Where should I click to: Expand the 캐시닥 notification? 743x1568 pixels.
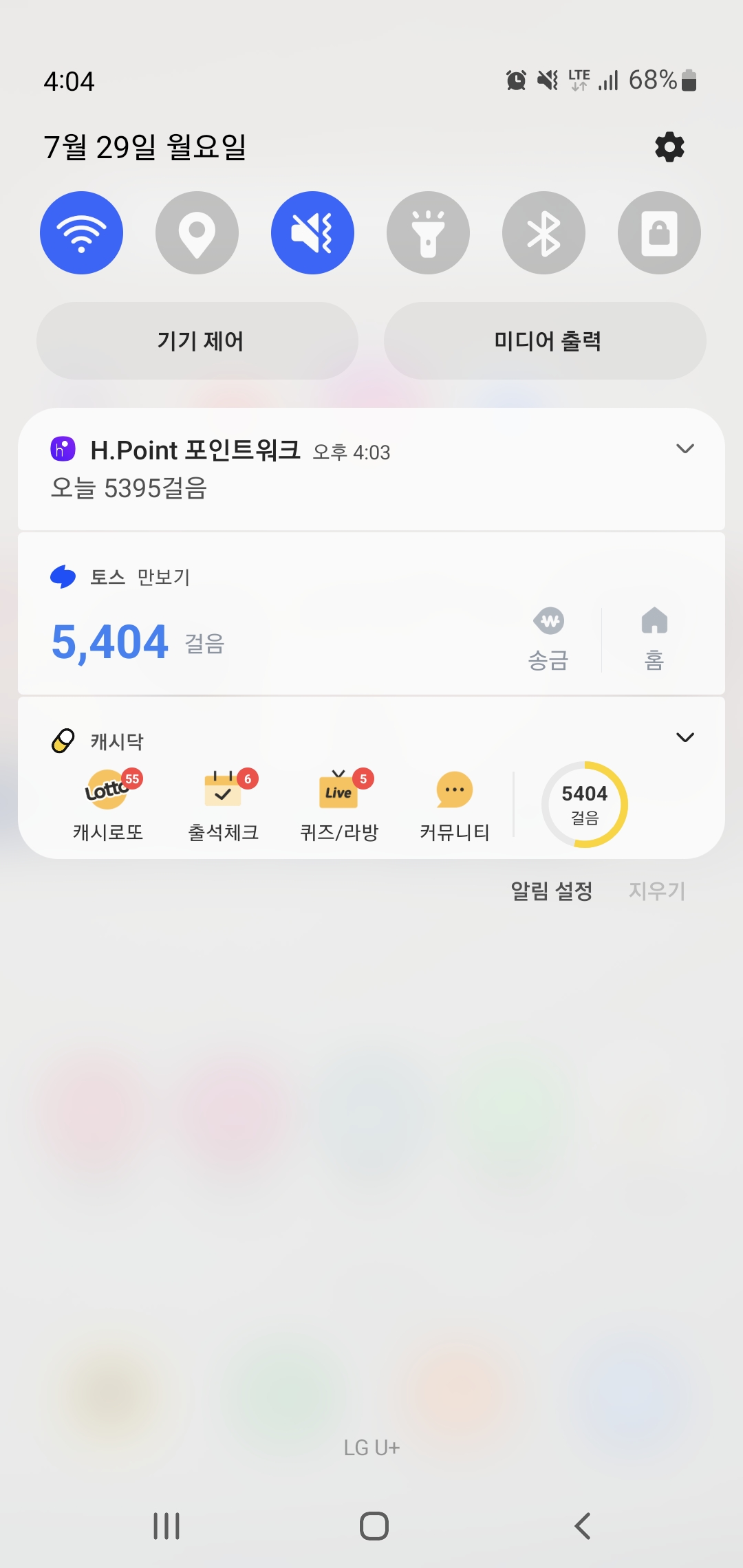coord(685,738)
